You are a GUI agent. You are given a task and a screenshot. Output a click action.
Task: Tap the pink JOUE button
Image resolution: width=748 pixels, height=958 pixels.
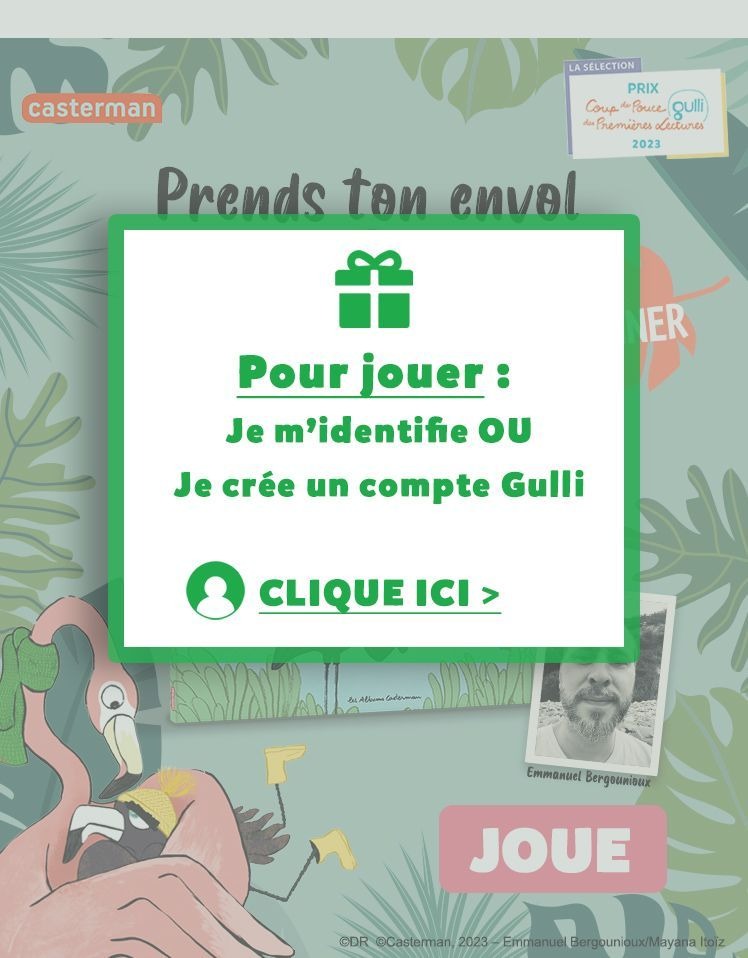click(552, 849)
